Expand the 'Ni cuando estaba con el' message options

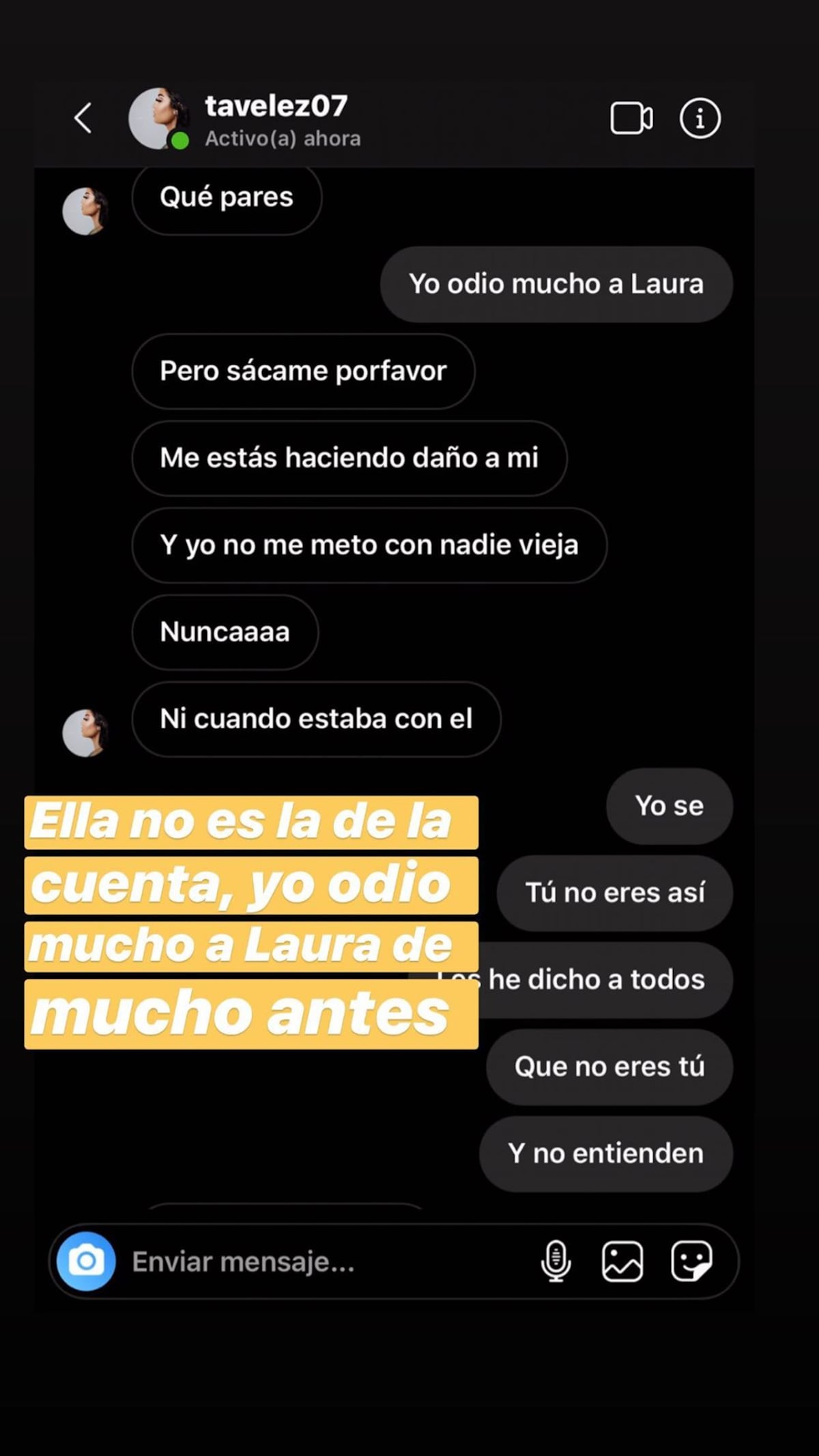click(315, 720)
